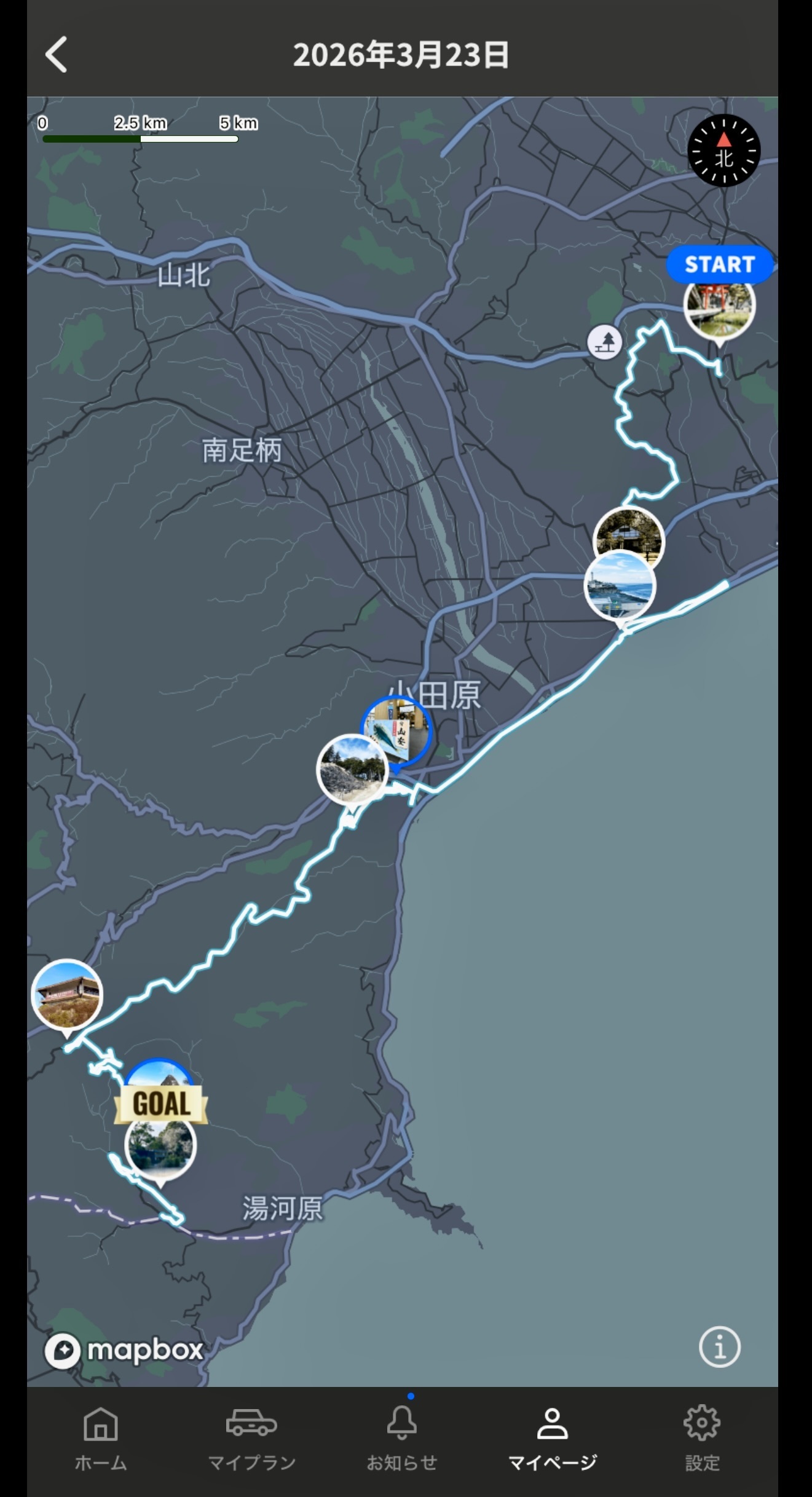This screenshot has height=1497, width=812.
Task: Open the photo pin under GOAL
Action: (160, 1145)
